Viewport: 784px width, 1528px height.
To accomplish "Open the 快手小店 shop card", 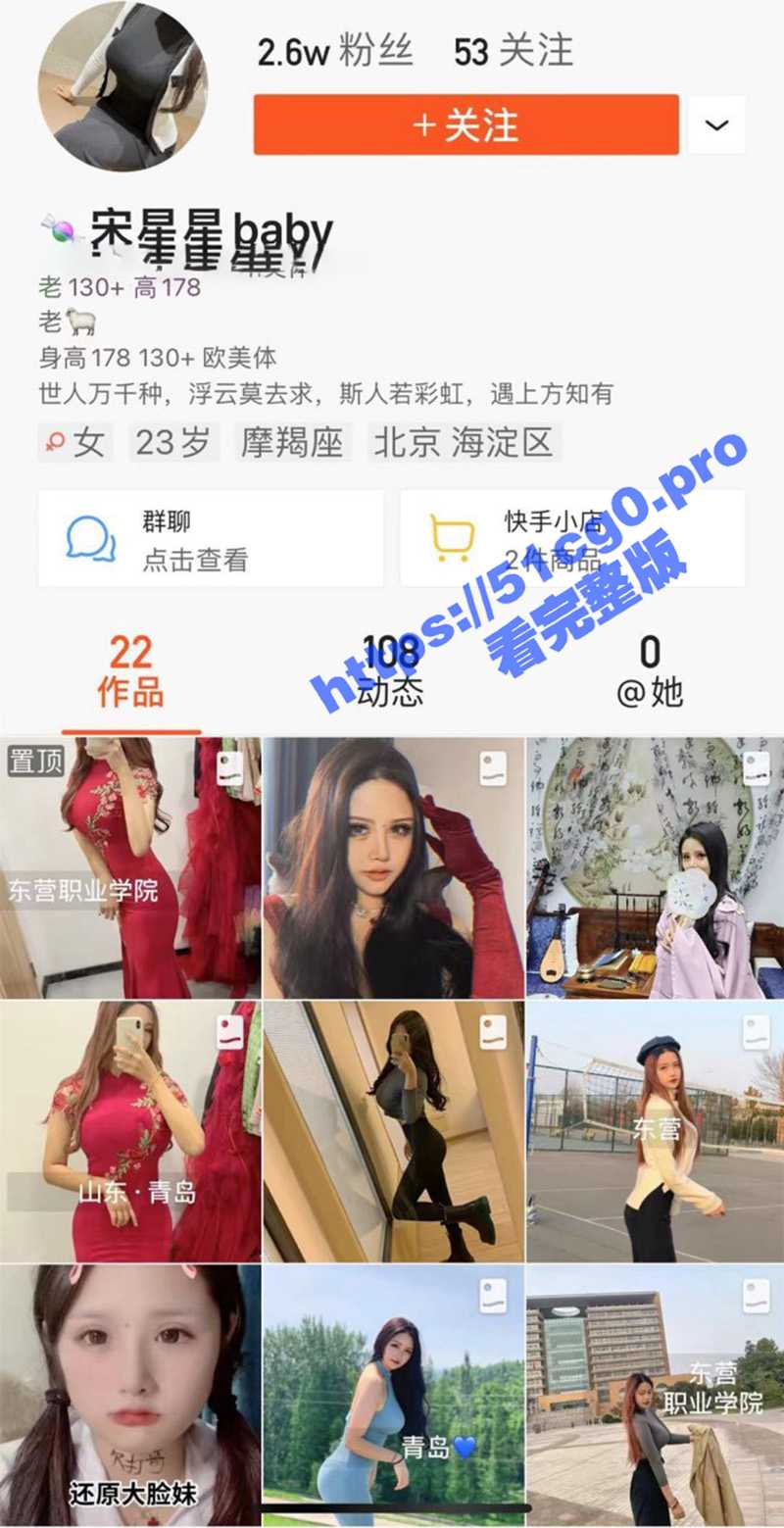I will pyautogui.click(x=572, y=539).
